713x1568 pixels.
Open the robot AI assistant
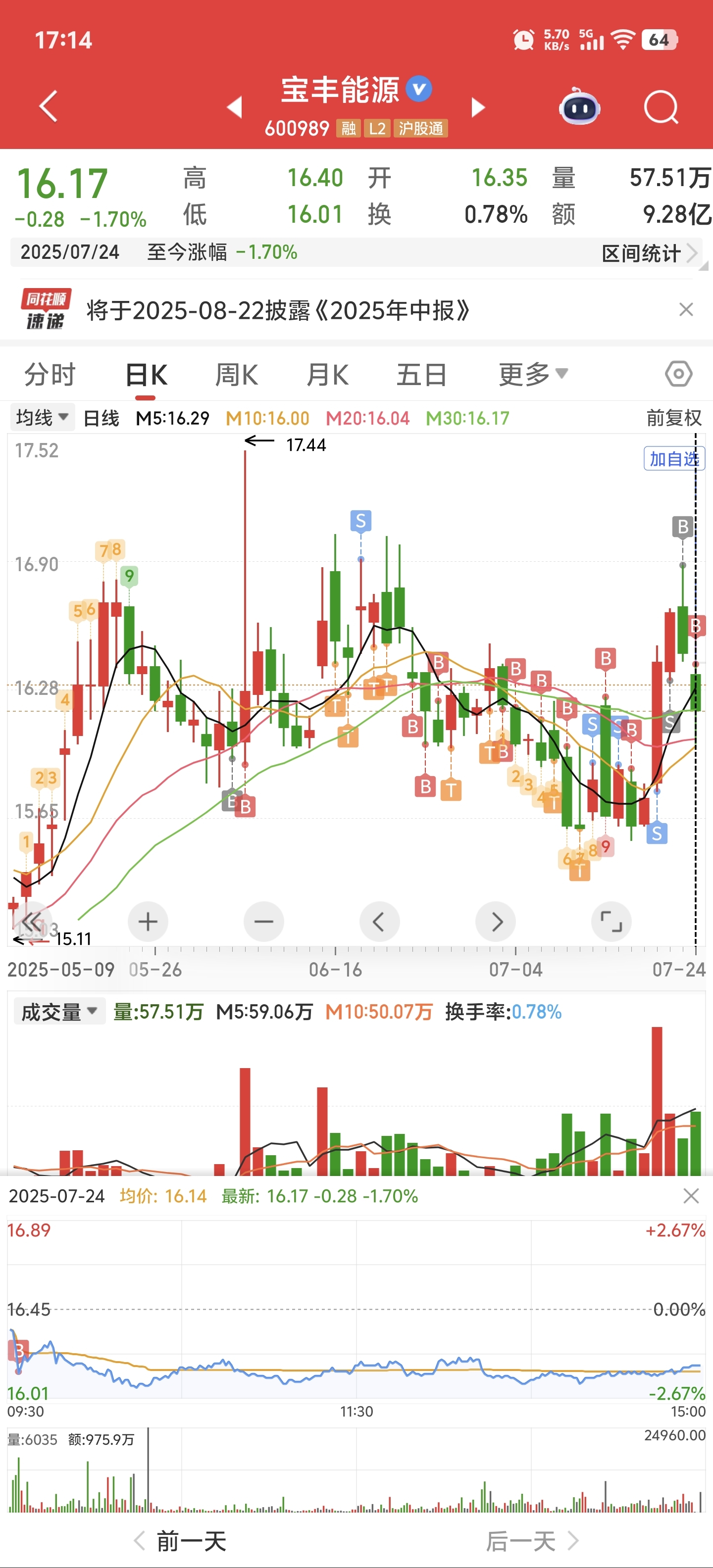[x=579, y=106]
